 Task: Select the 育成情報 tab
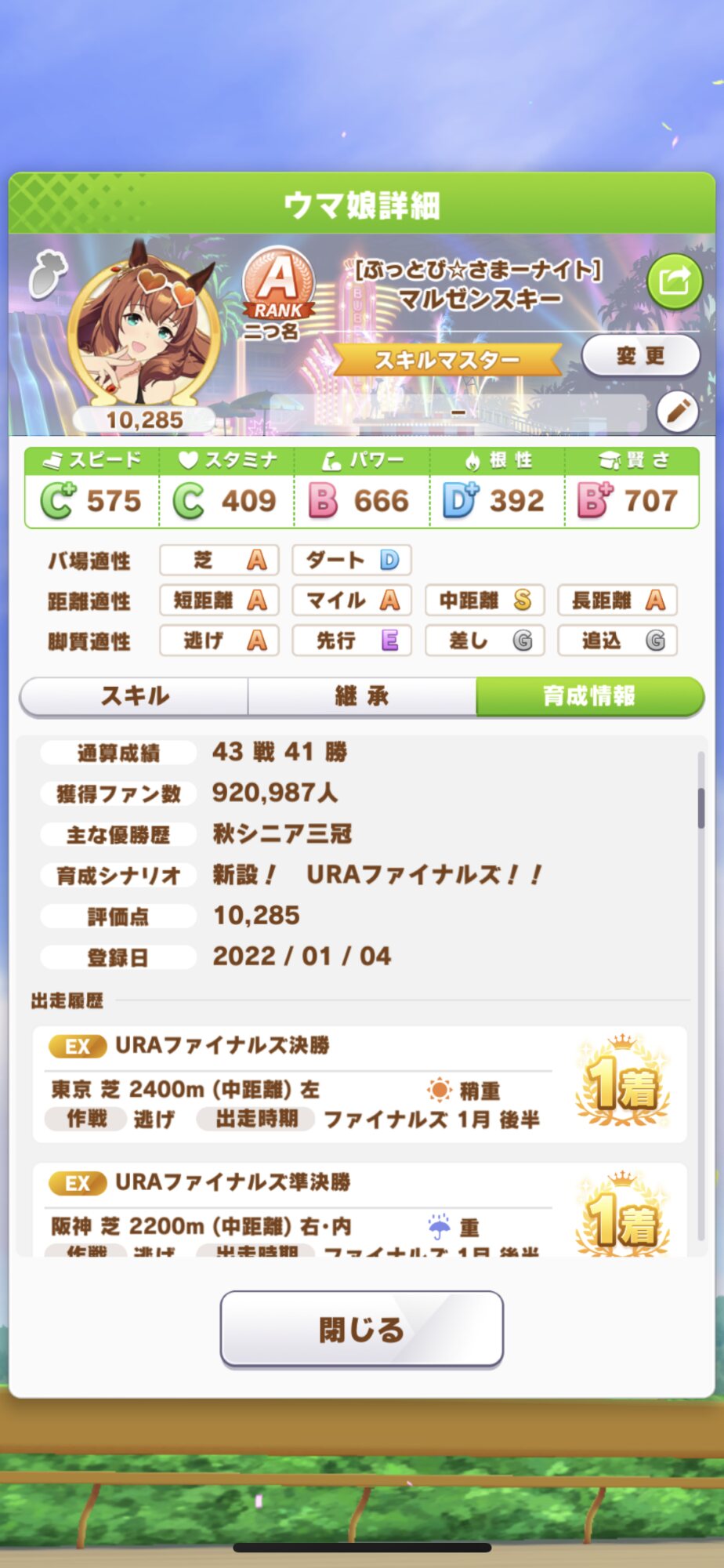590,696
